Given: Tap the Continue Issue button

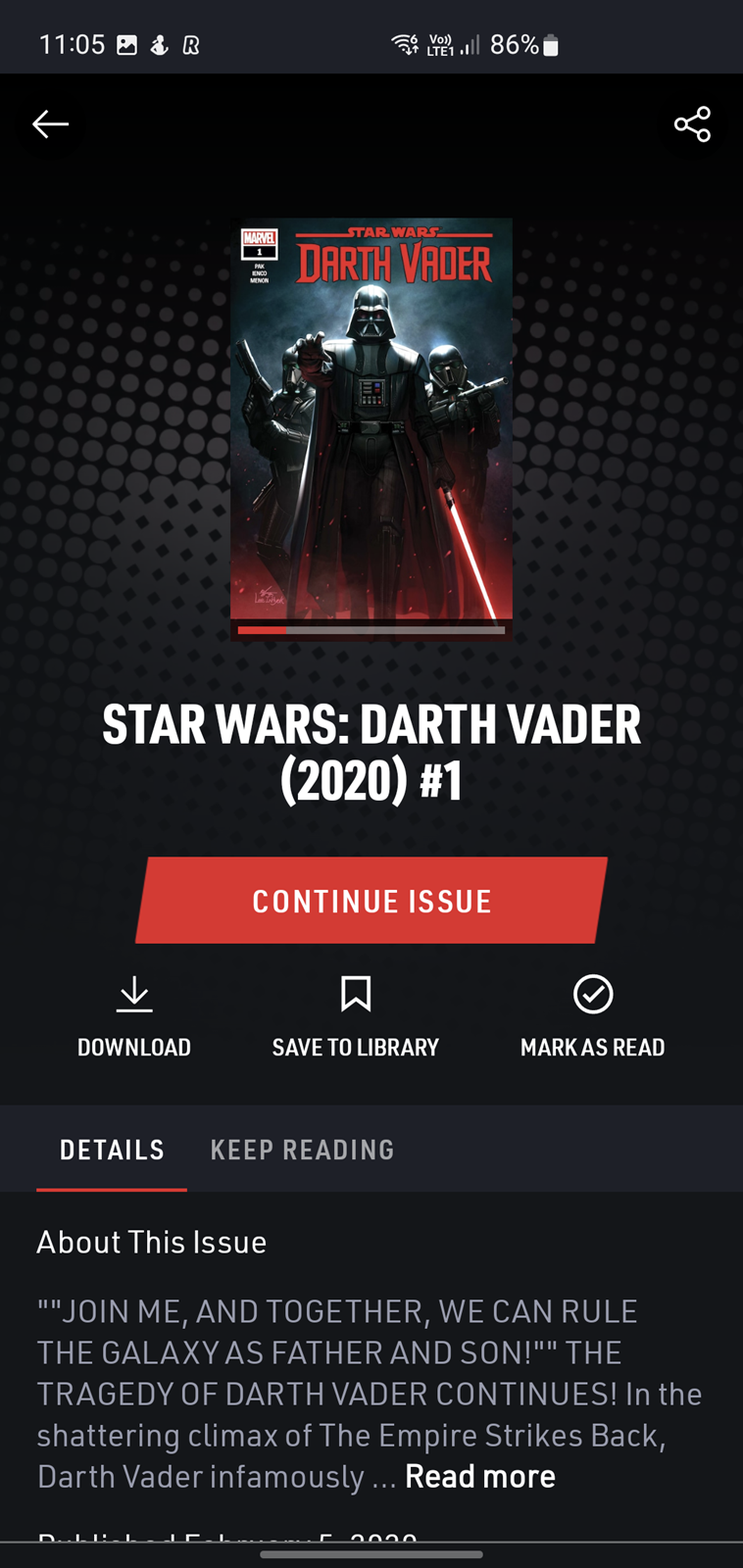Looking at the screenshot, I should 371,901.
